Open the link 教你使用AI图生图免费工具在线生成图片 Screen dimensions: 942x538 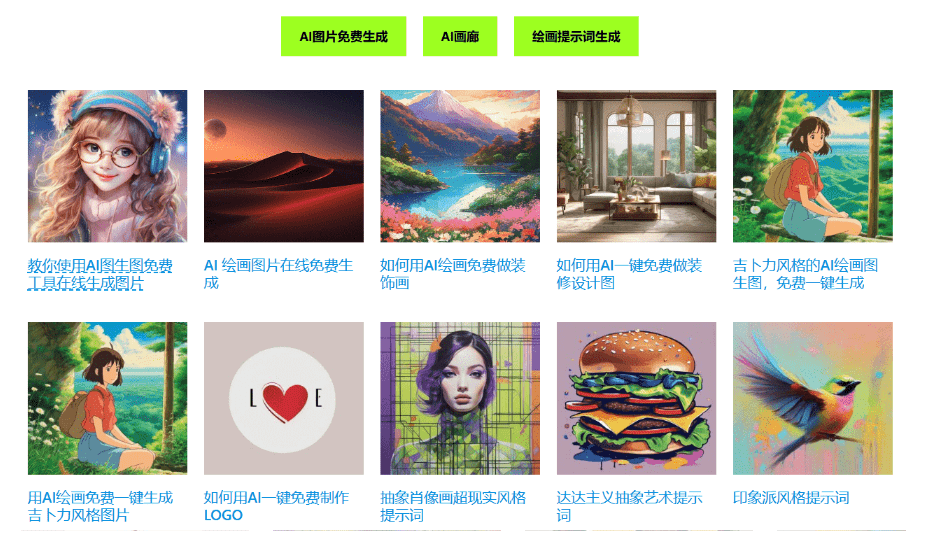point(99,274)
